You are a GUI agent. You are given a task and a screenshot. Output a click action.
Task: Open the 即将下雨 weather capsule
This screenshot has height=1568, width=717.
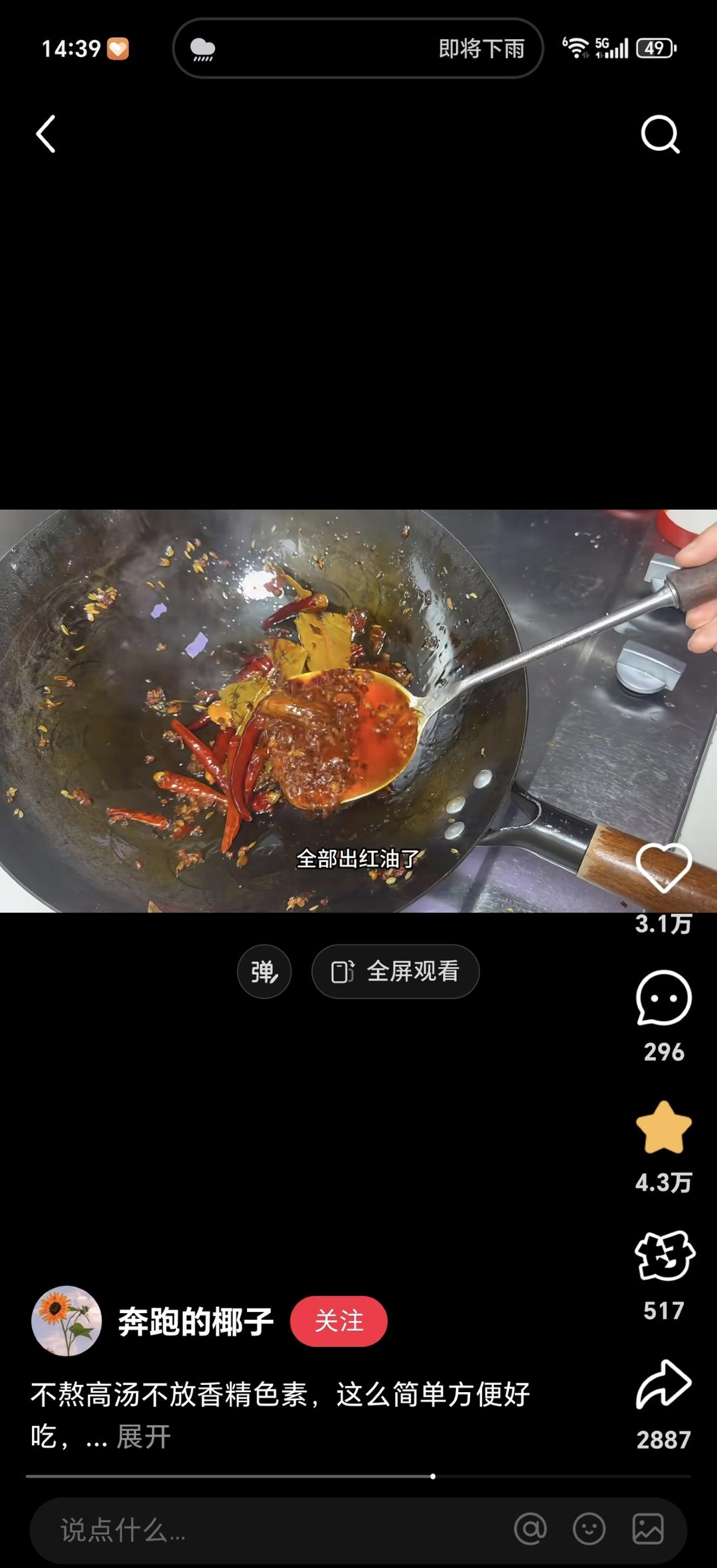358,48
